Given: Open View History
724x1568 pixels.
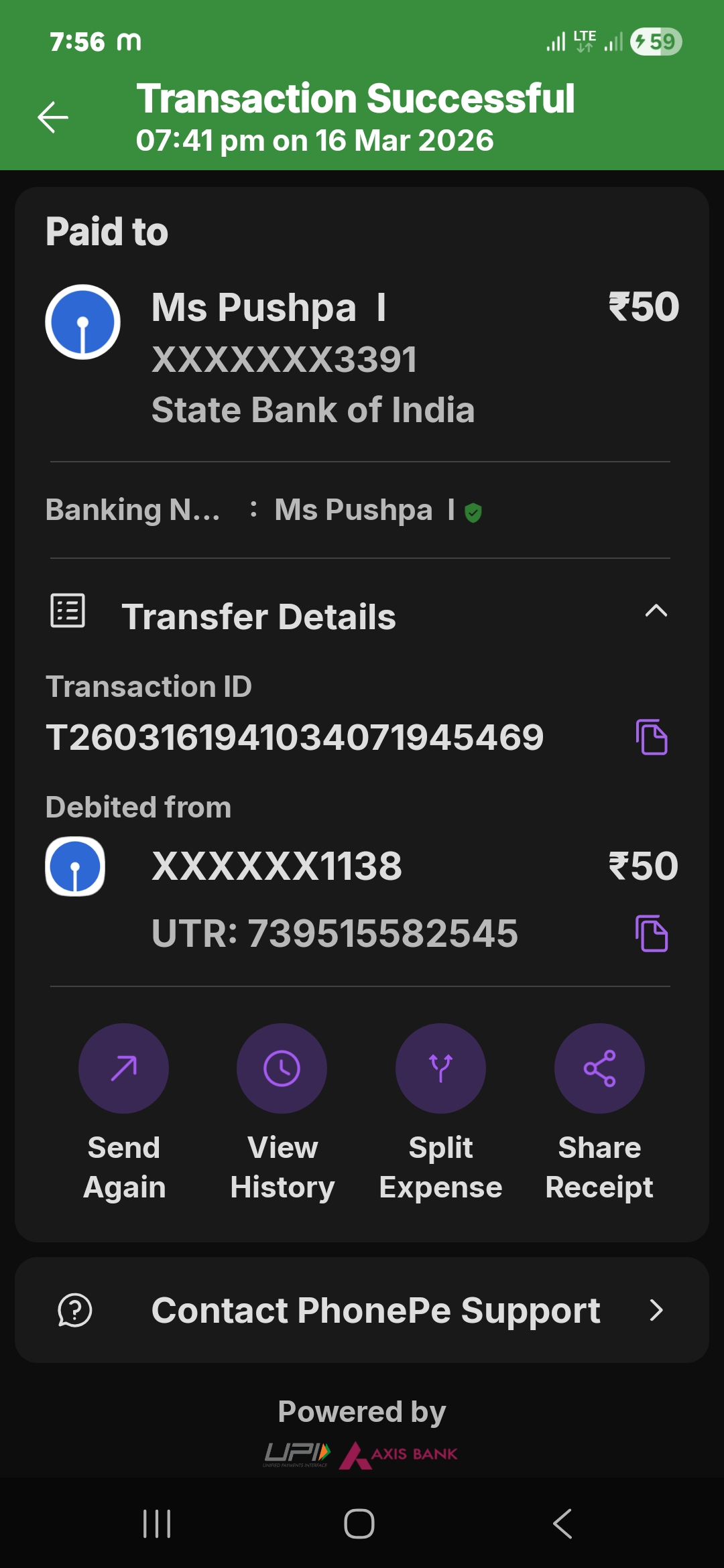Looking at the screenshot, I should click(x=282, y=1069).
